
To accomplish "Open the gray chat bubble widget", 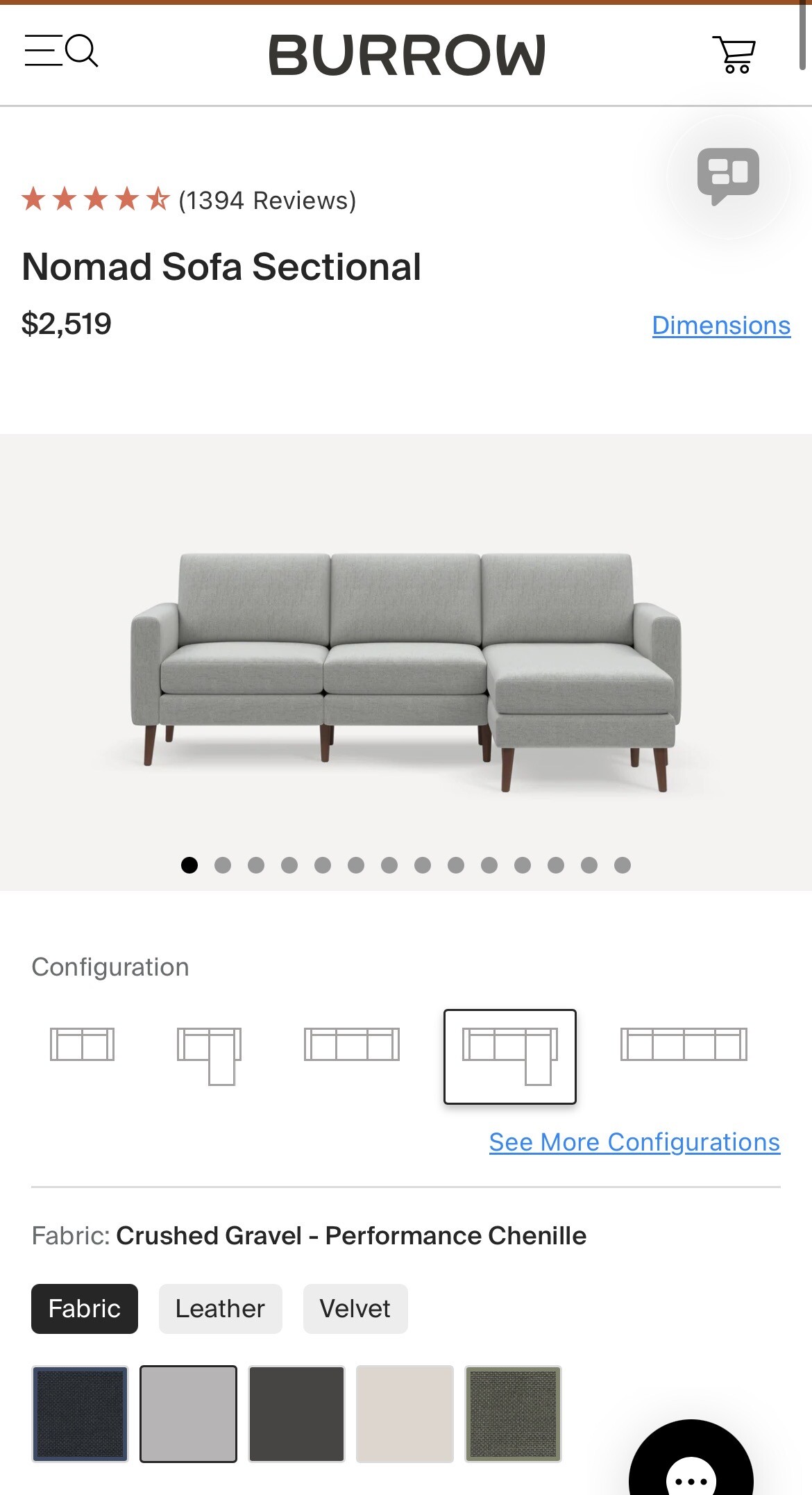I will [728, 176].
